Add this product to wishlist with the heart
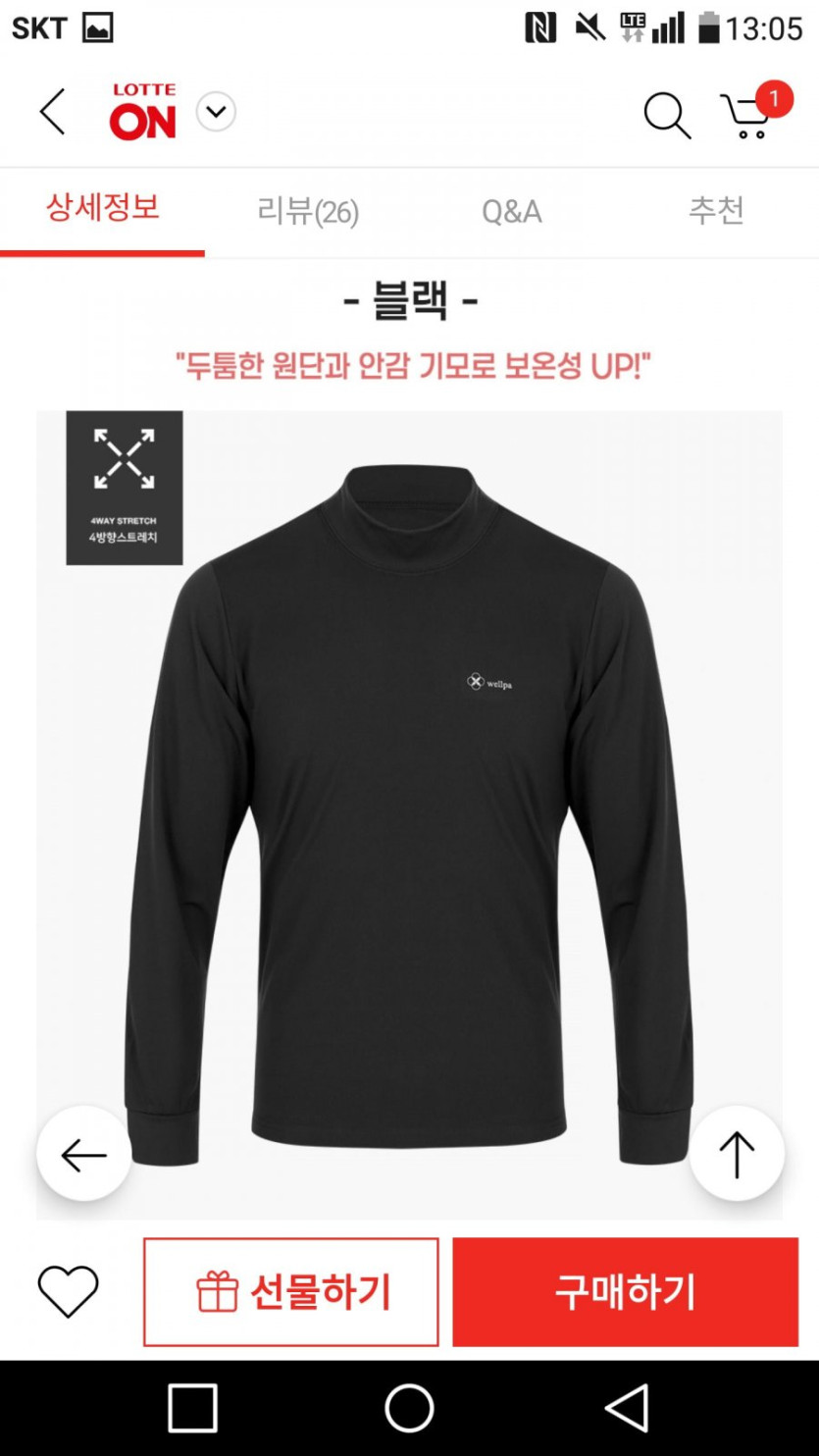Image resolution: width=819 pixels, height=1456 pixels. [x=68, y=1291]
